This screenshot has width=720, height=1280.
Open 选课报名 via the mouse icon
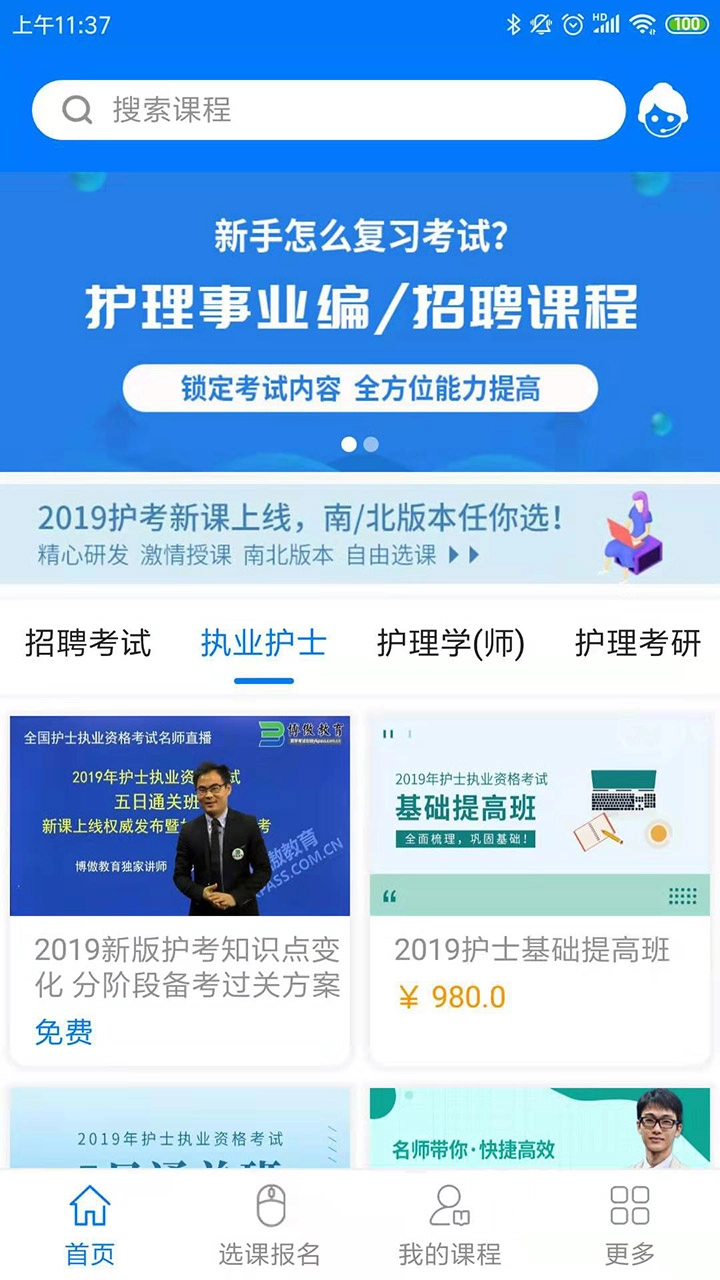tap(270, 1207)
